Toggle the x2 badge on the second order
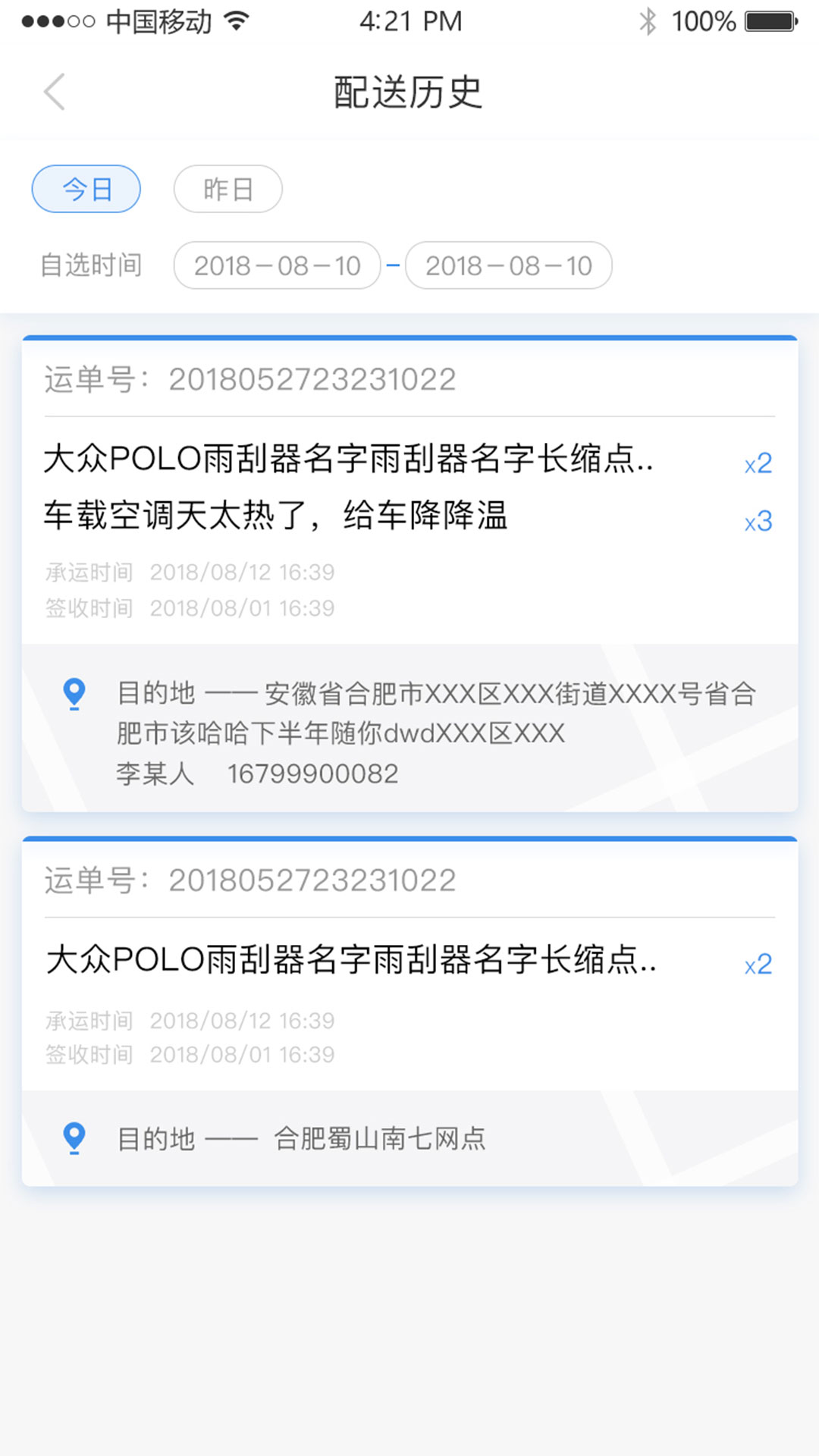819x1456 pixels. tap(758, 963)
